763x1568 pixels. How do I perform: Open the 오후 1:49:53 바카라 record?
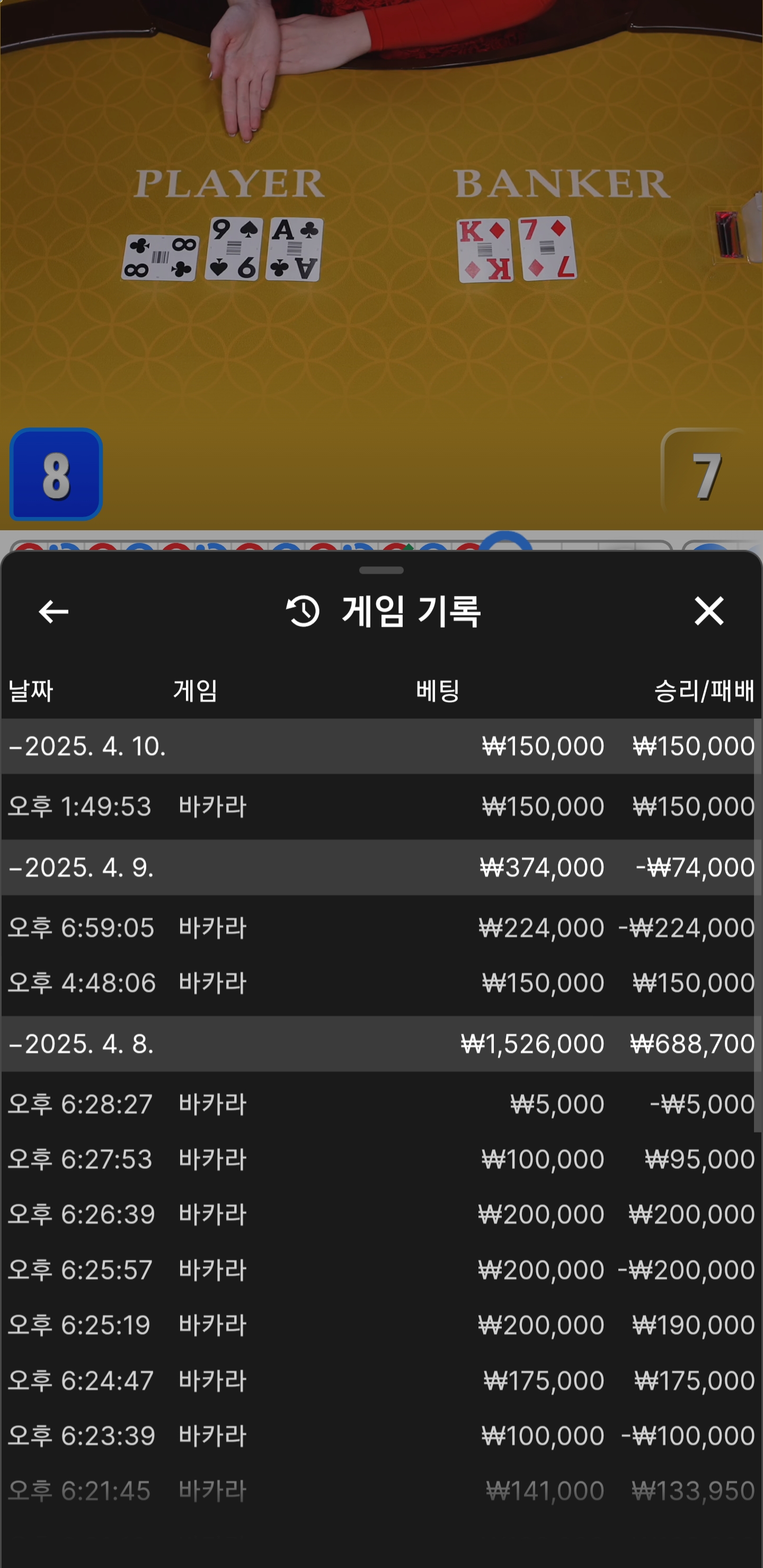coord(378,807)
